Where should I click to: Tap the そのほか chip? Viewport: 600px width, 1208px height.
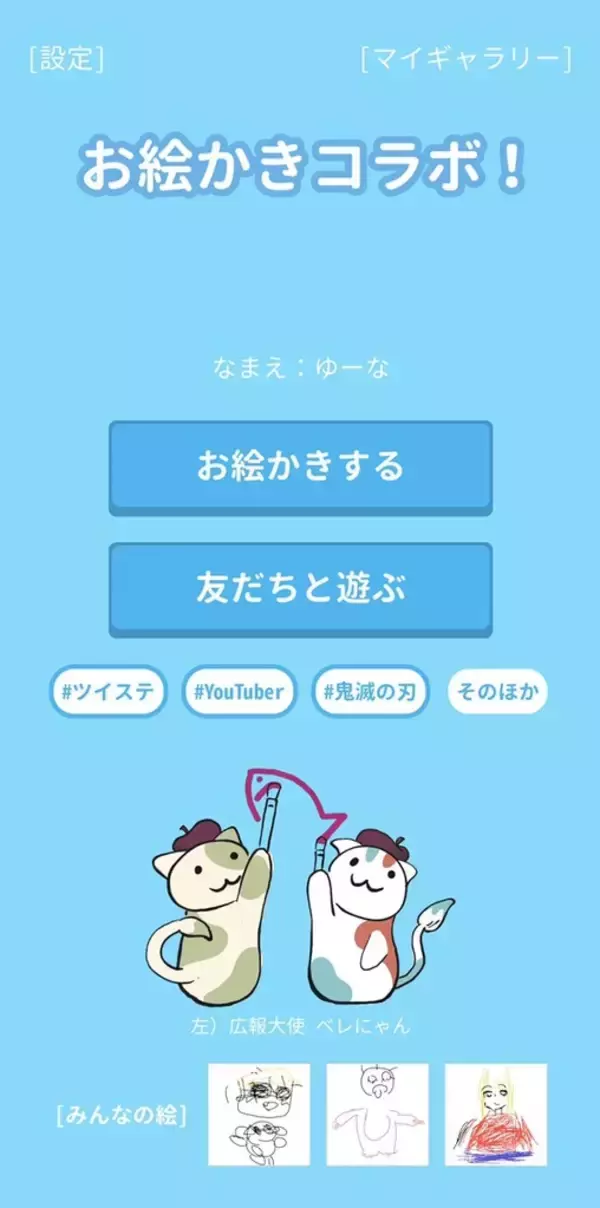[497, 691]
